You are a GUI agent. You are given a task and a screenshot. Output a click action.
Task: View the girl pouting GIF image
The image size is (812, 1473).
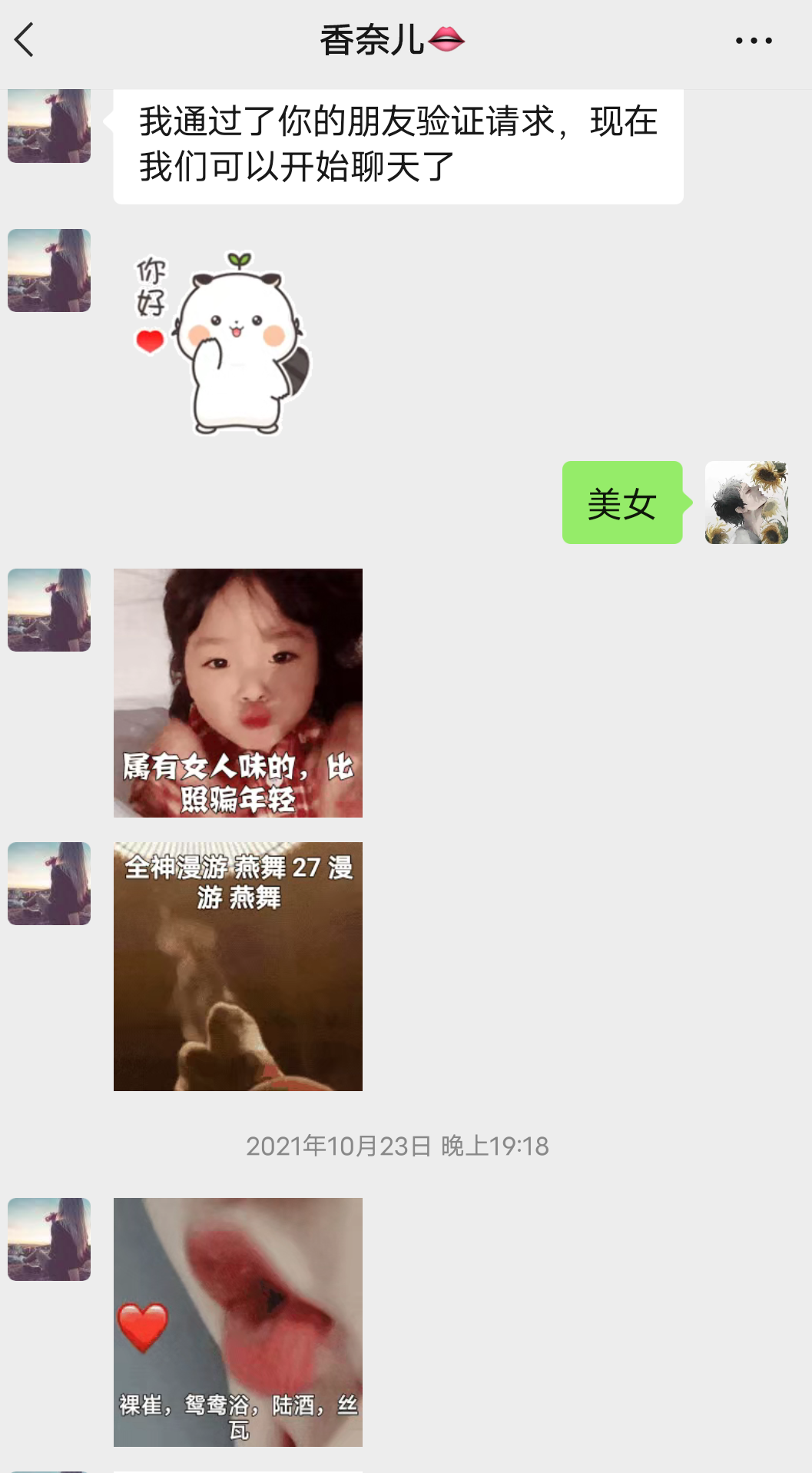pyautogui.click(x=238, y=692)
